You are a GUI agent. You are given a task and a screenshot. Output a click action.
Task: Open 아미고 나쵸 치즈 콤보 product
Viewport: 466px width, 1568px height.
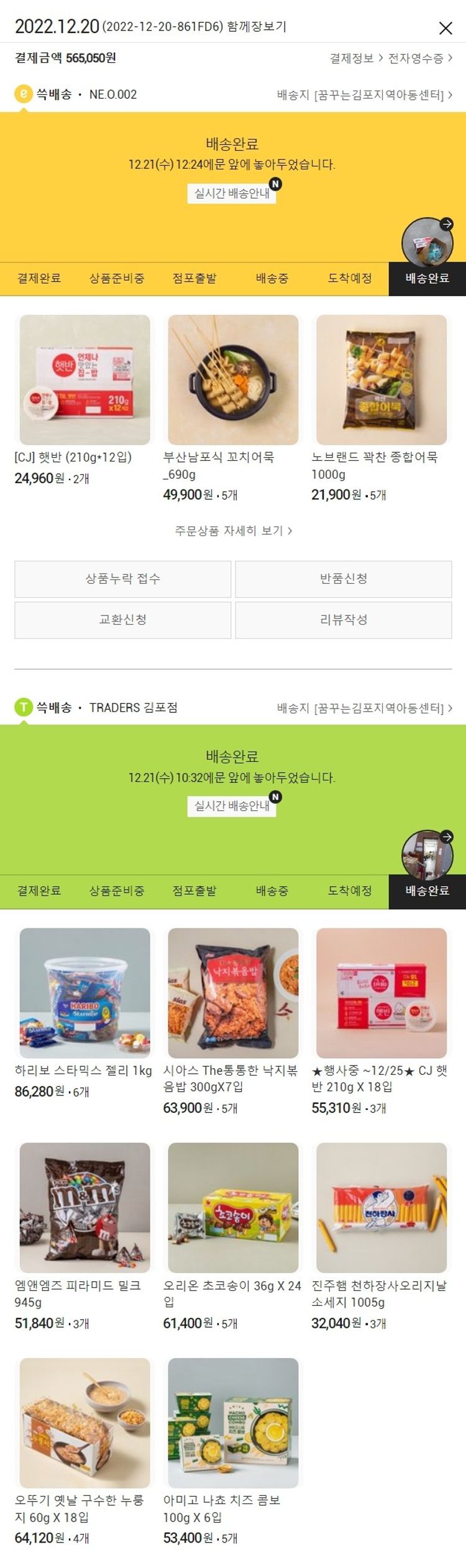tap(233, 1423)
